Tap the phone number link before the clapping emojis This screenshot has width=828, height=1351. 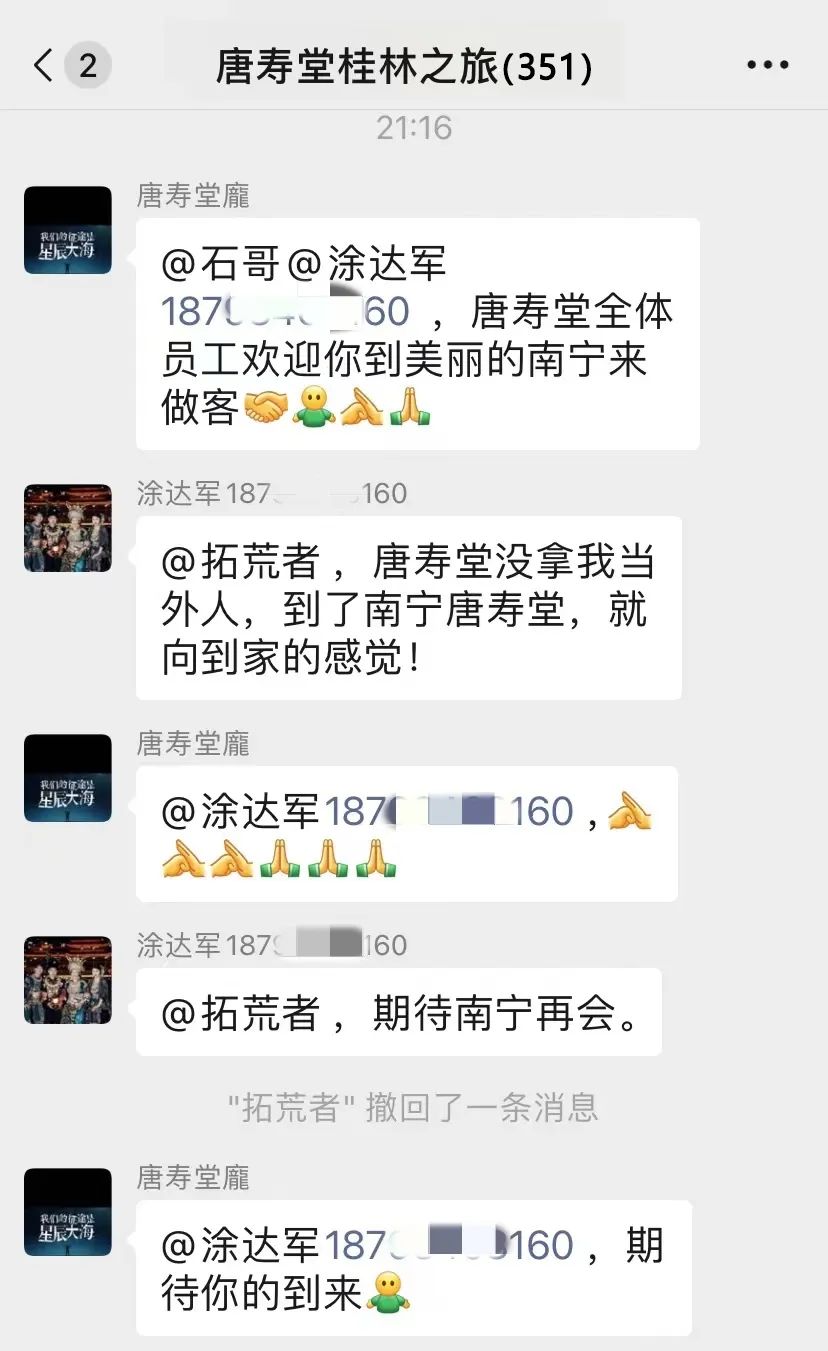[450, 812]
